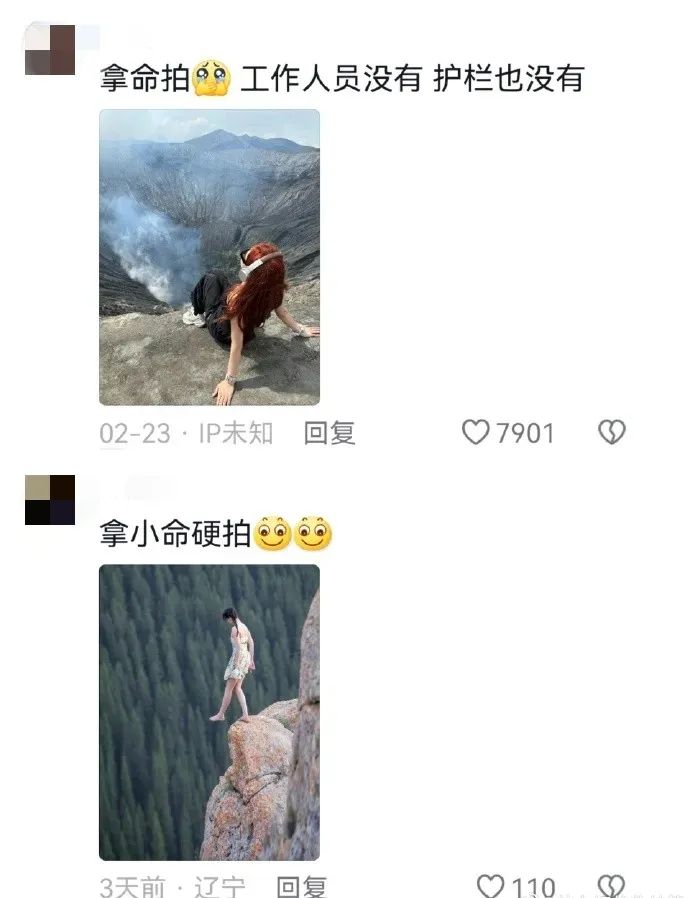Image resolution: width=690 pixels, height=898 pixels.
Task: Like the comment with 110 likes
Action: (x=490, y=886)
